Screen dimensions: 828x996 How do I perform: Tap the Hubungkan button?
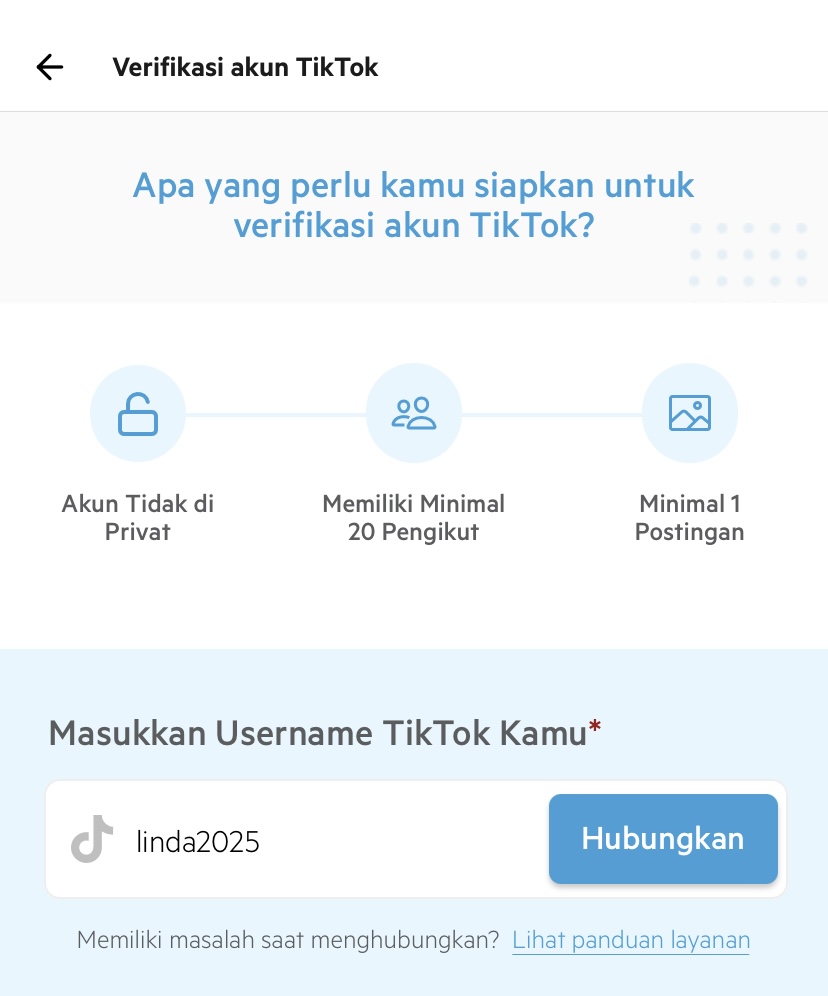[x=663, y=839]
